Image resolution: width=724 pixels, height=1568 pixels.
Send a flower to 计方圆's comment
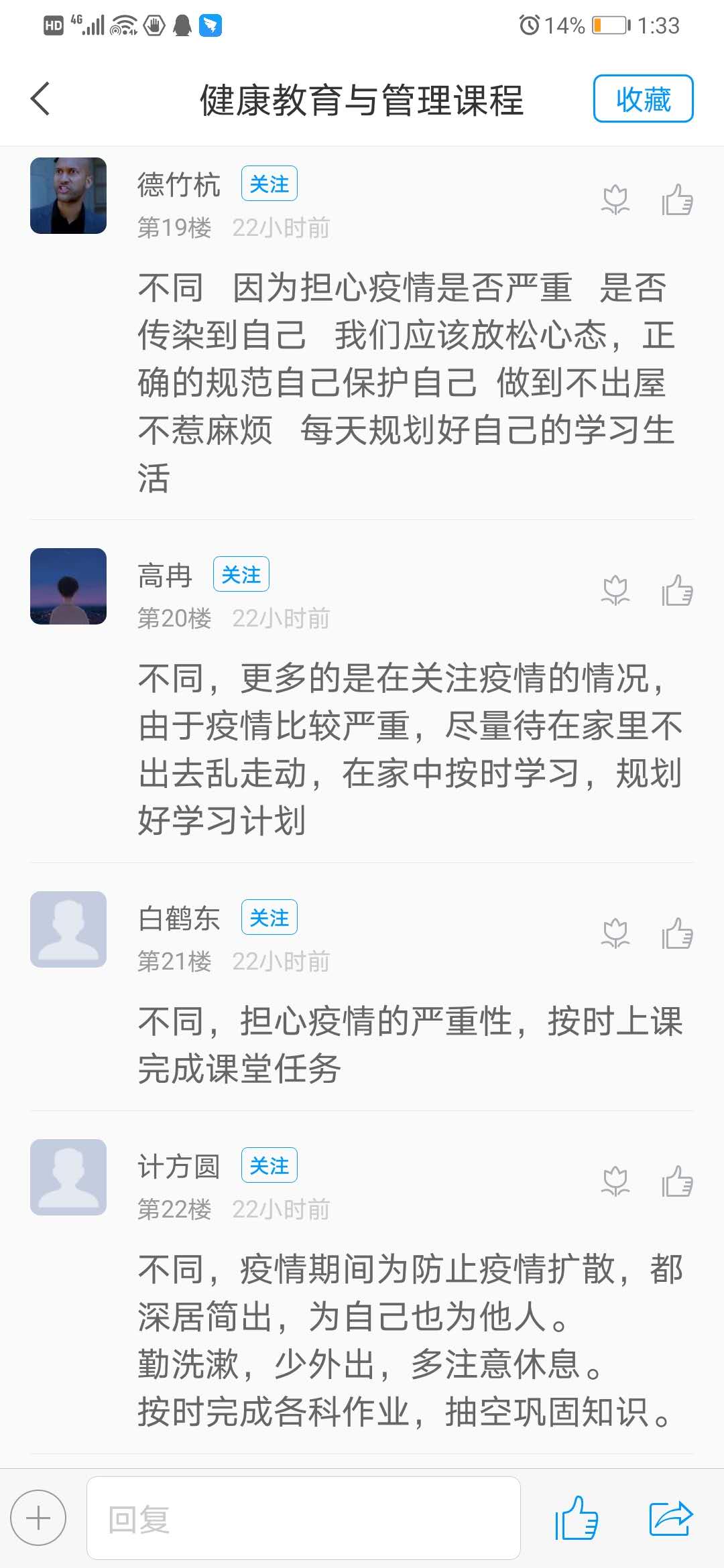(615, 1181)
